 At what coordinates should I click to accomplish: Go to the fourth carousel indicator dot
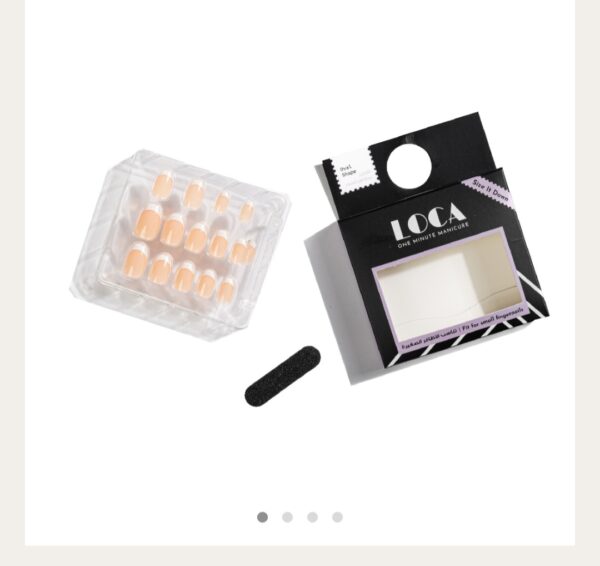point(337,517)
